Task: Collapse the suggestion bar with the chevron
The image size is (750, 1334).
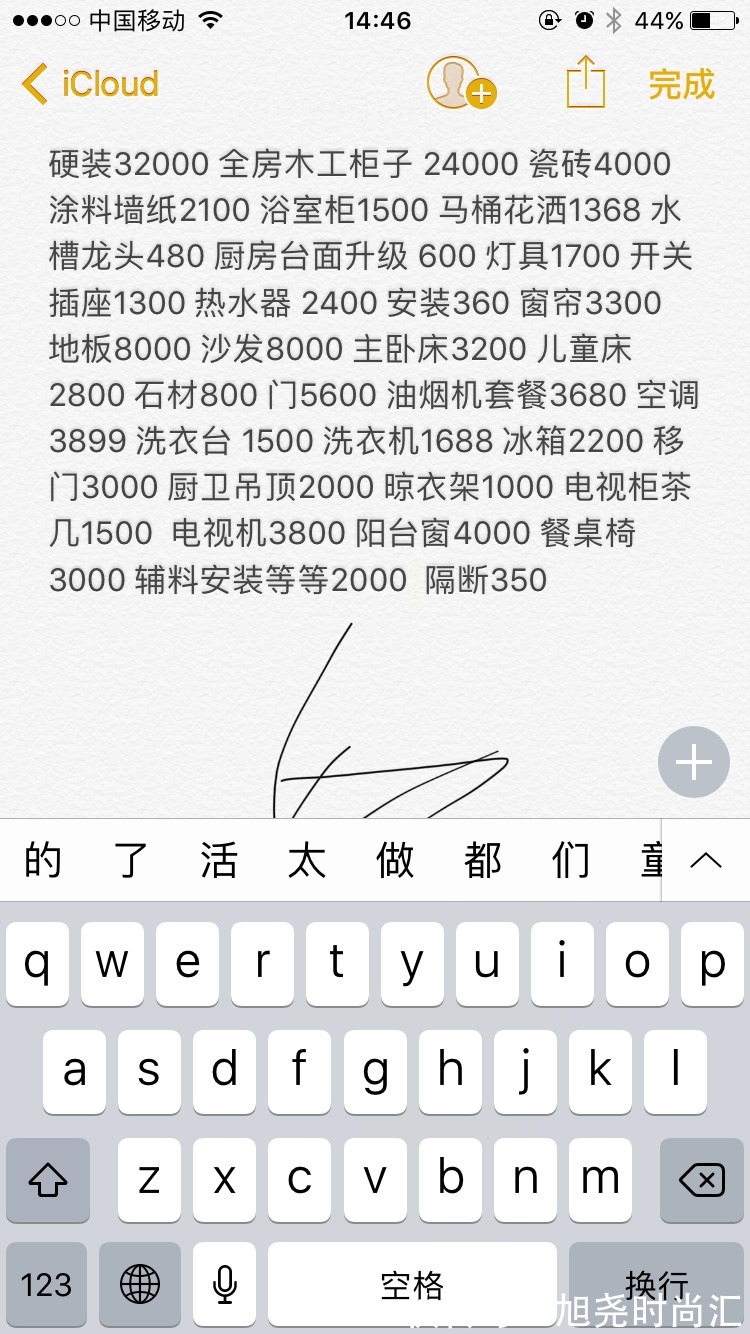Action: click(x=706, y=860)
